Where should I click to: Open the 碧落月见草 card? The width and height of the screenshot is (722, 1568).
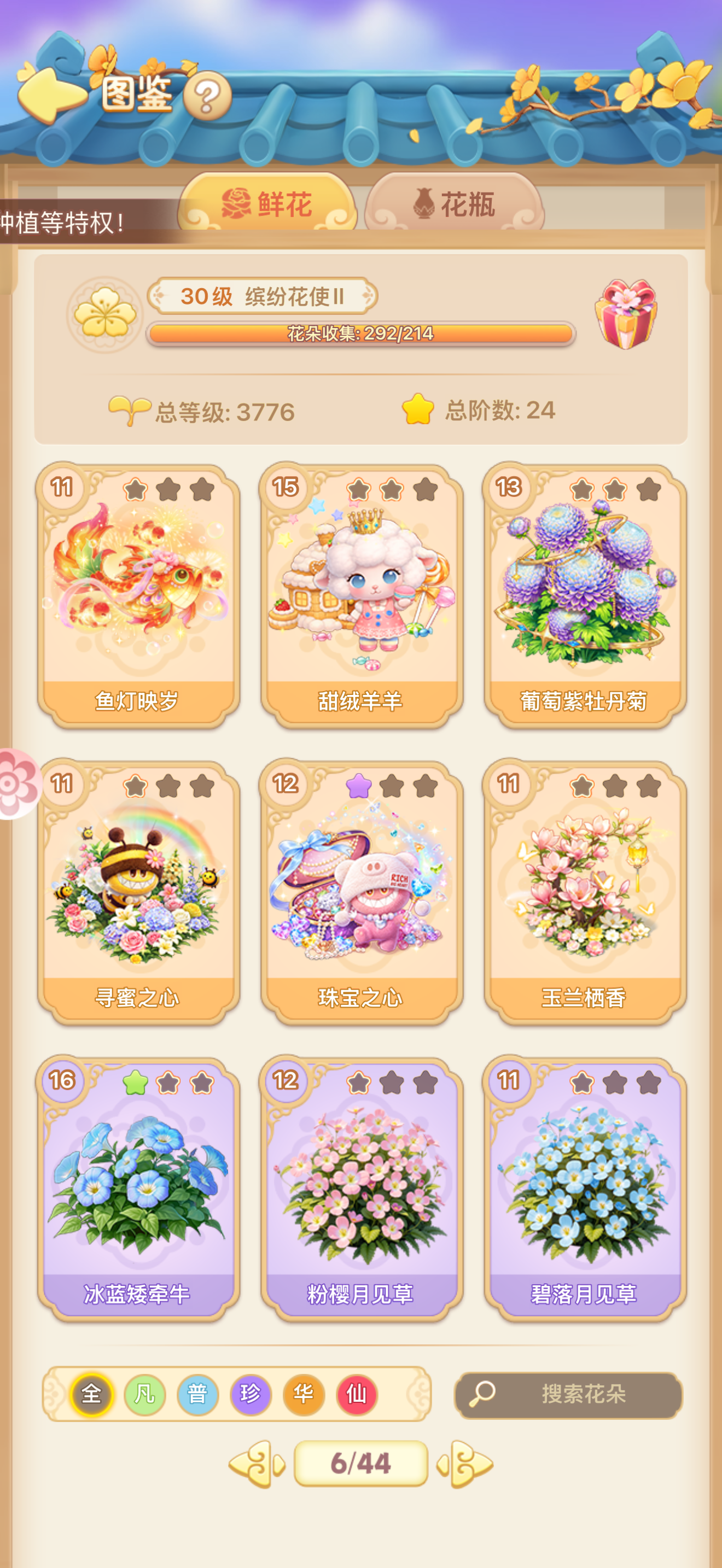(585, 1189)
